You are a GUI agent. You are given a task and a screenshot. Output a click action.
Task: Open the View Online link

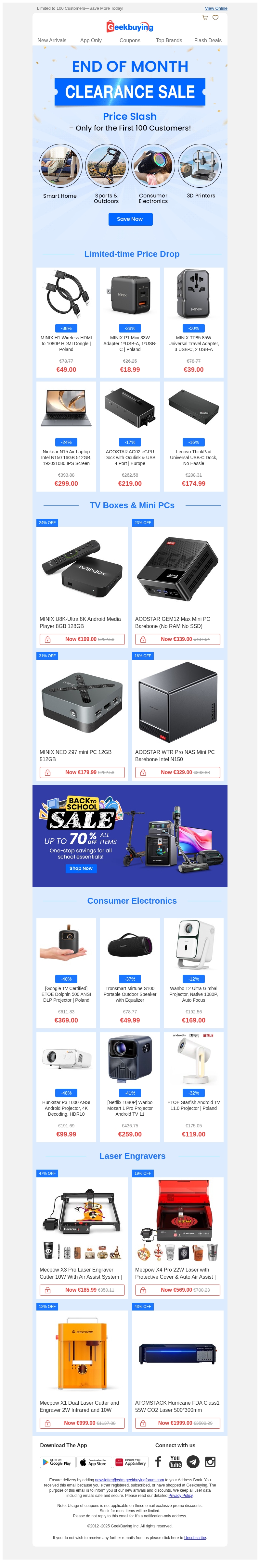click(215, 8)
